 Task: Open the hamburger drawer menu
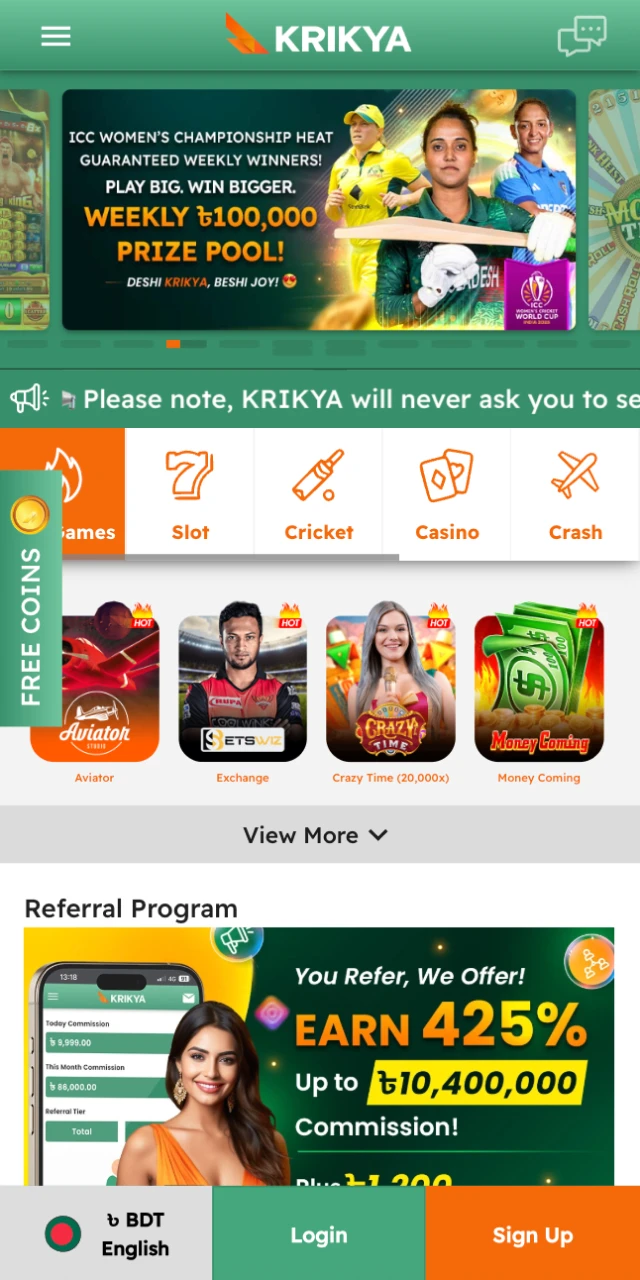click(56, 37)
